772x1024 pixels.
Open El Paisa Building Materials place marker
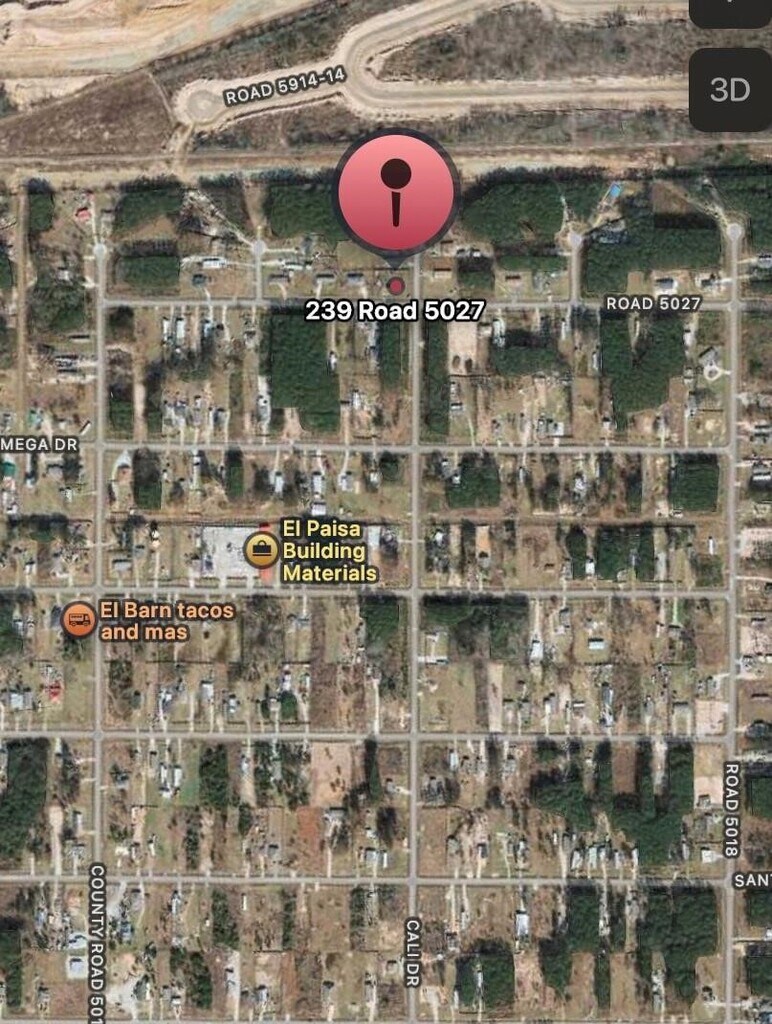262,549
